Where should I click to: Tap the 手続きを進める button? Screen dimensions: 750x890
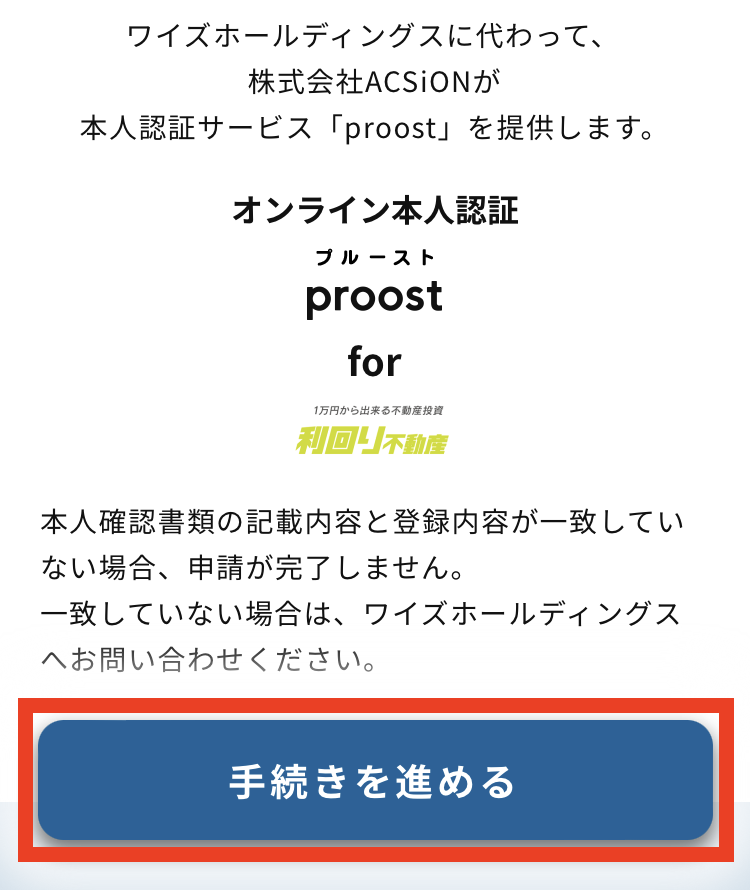coord(375,780)
